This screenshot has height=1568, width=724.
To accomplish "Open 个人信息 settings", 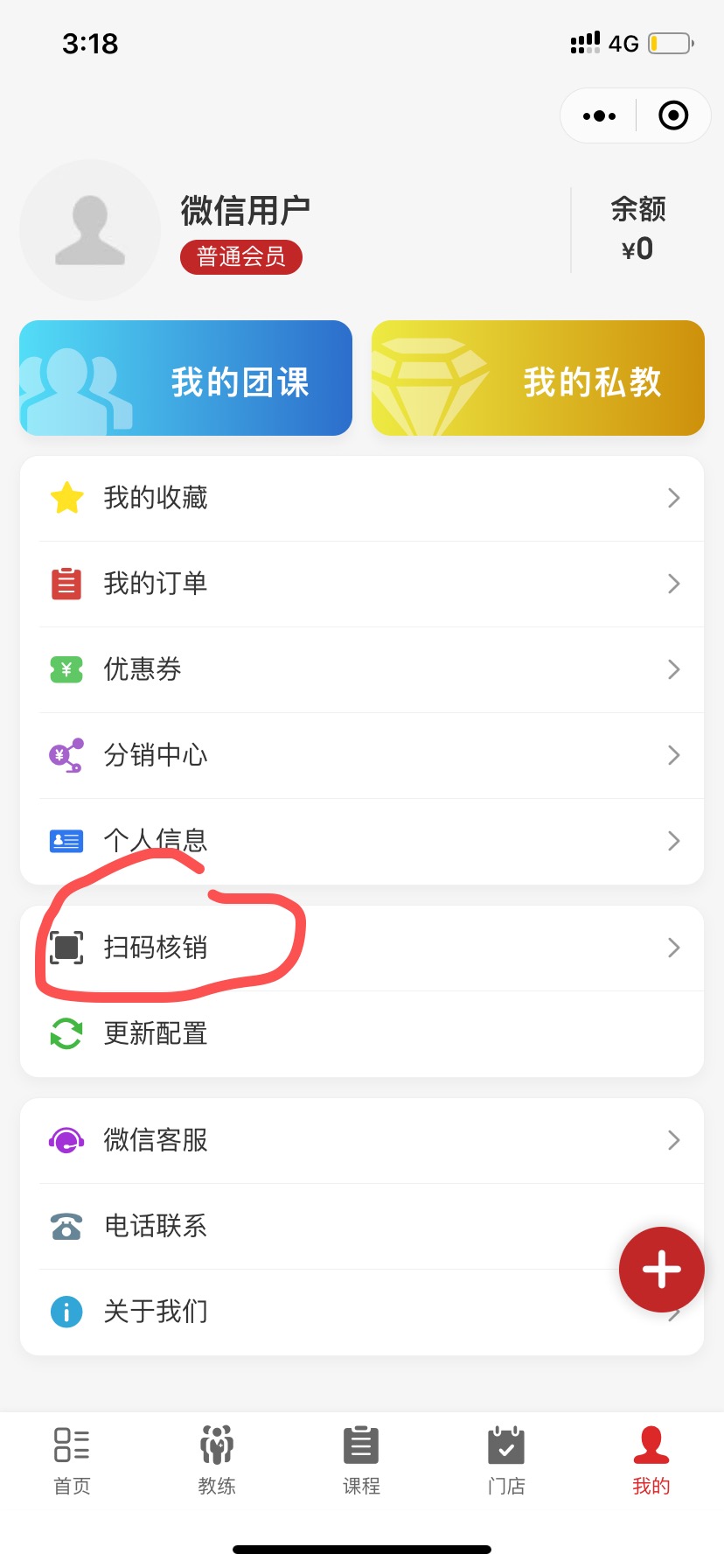I will pos(362,841).
